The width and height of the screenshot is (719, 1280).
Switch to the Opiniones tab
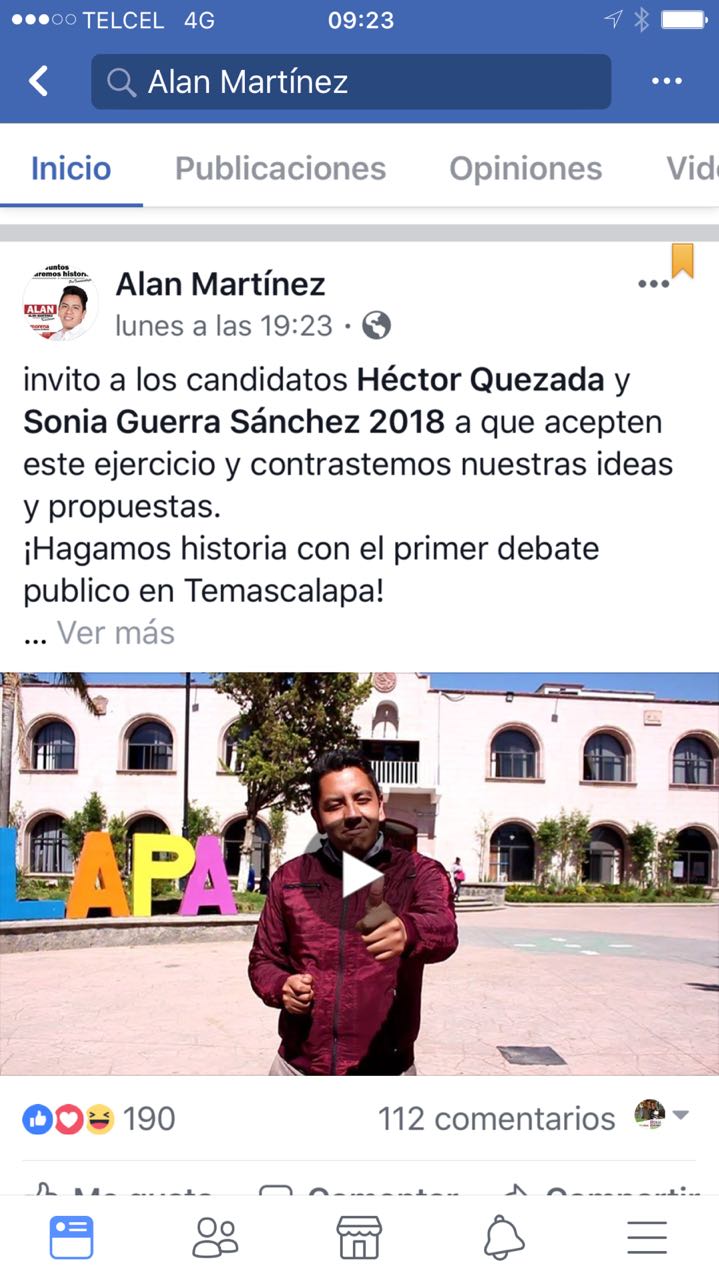[x=525, y=168]
